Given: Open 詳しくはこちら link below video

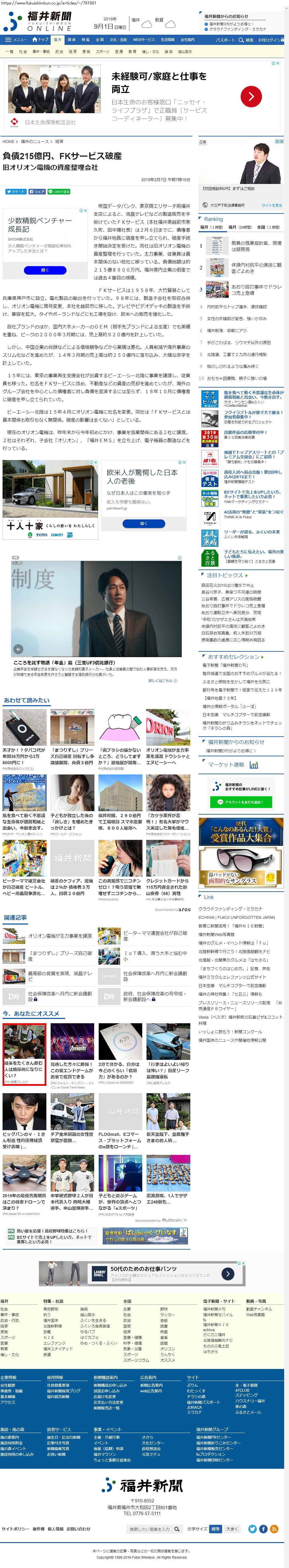Looking at the screenshot, I should [160, 681].
